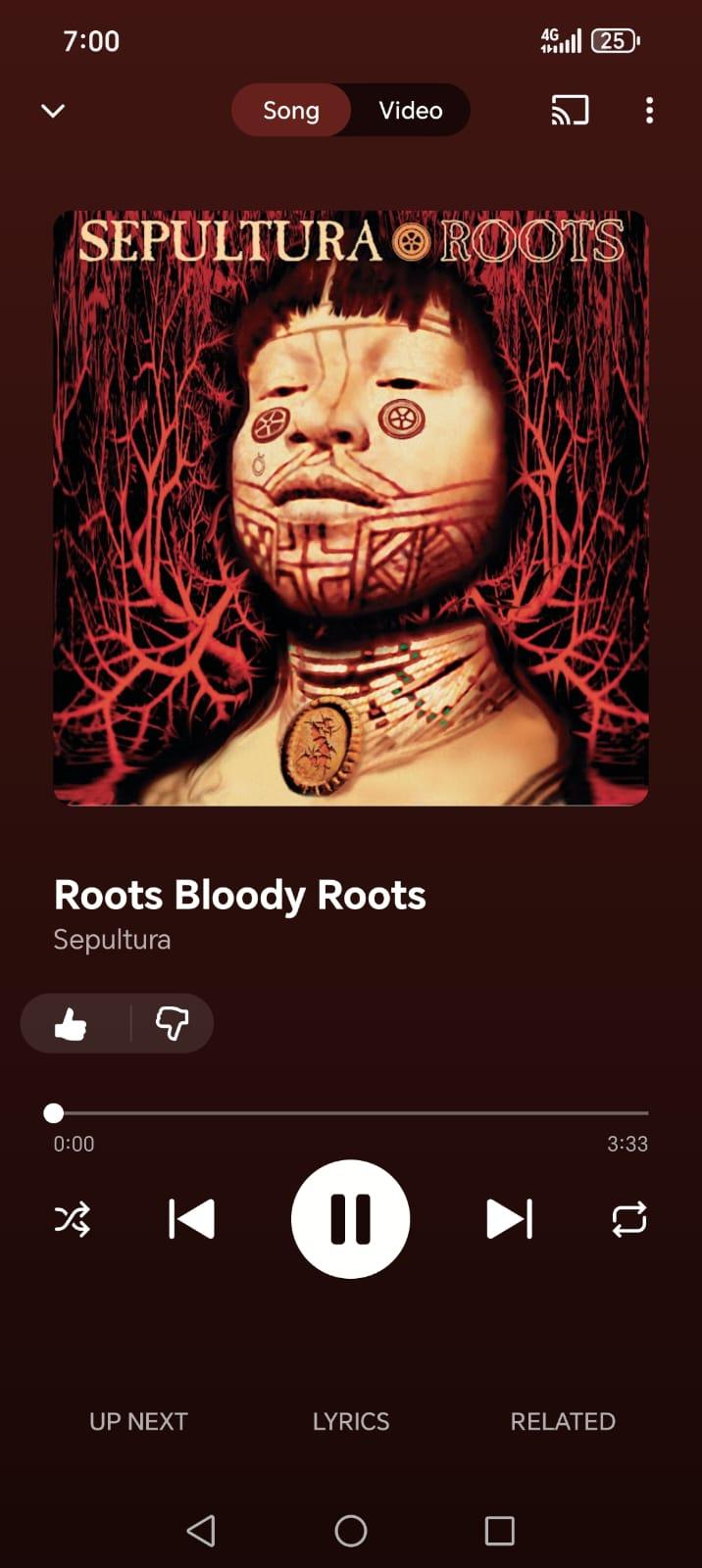Viewport: 702px width, 1568px height.
Task: Open the Up Next queue
Action: (138, 1421)
